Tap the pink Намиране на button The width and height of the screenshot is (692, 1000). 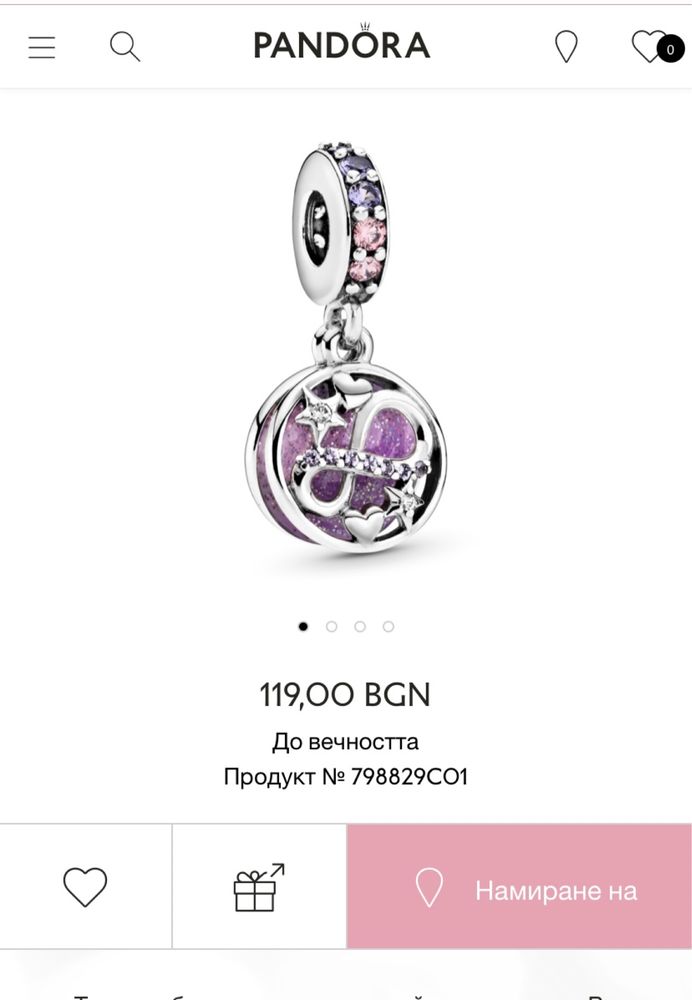pyautogui.click(x=519, y=887)
